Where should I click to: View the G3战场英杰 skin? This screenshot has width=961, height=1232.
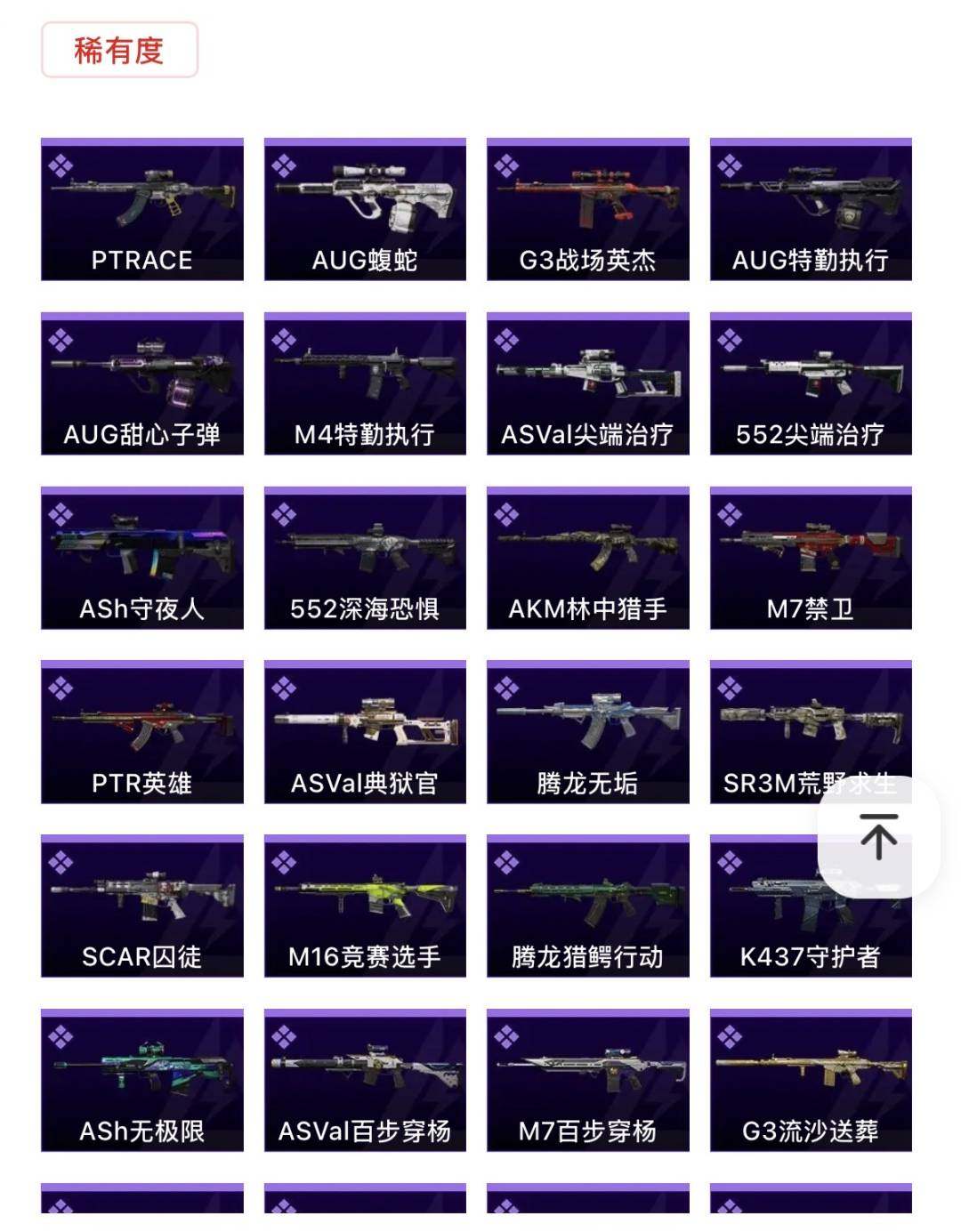[x=587, y=210]
